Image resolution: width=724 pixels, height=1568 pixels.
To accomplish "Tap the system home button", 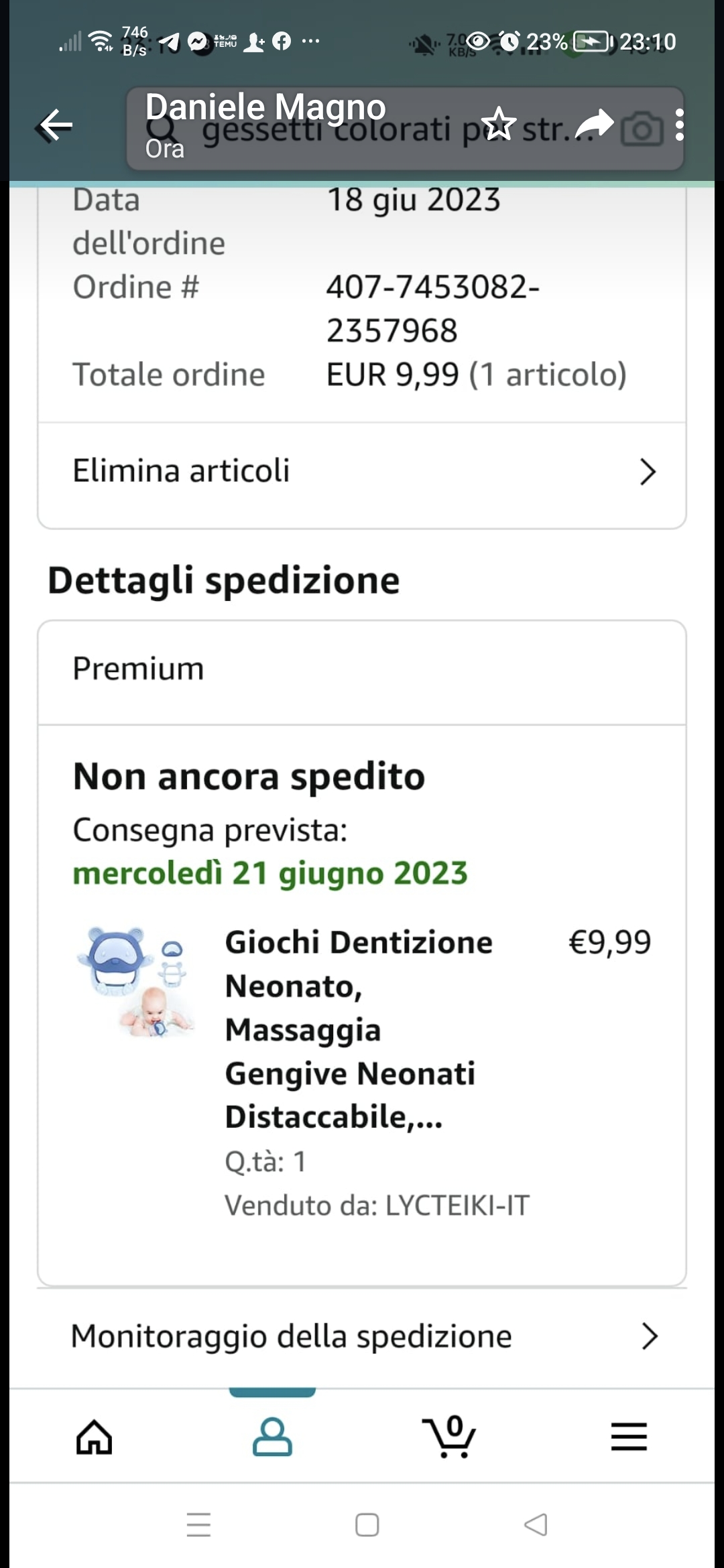I will (x=367, y=1525).
